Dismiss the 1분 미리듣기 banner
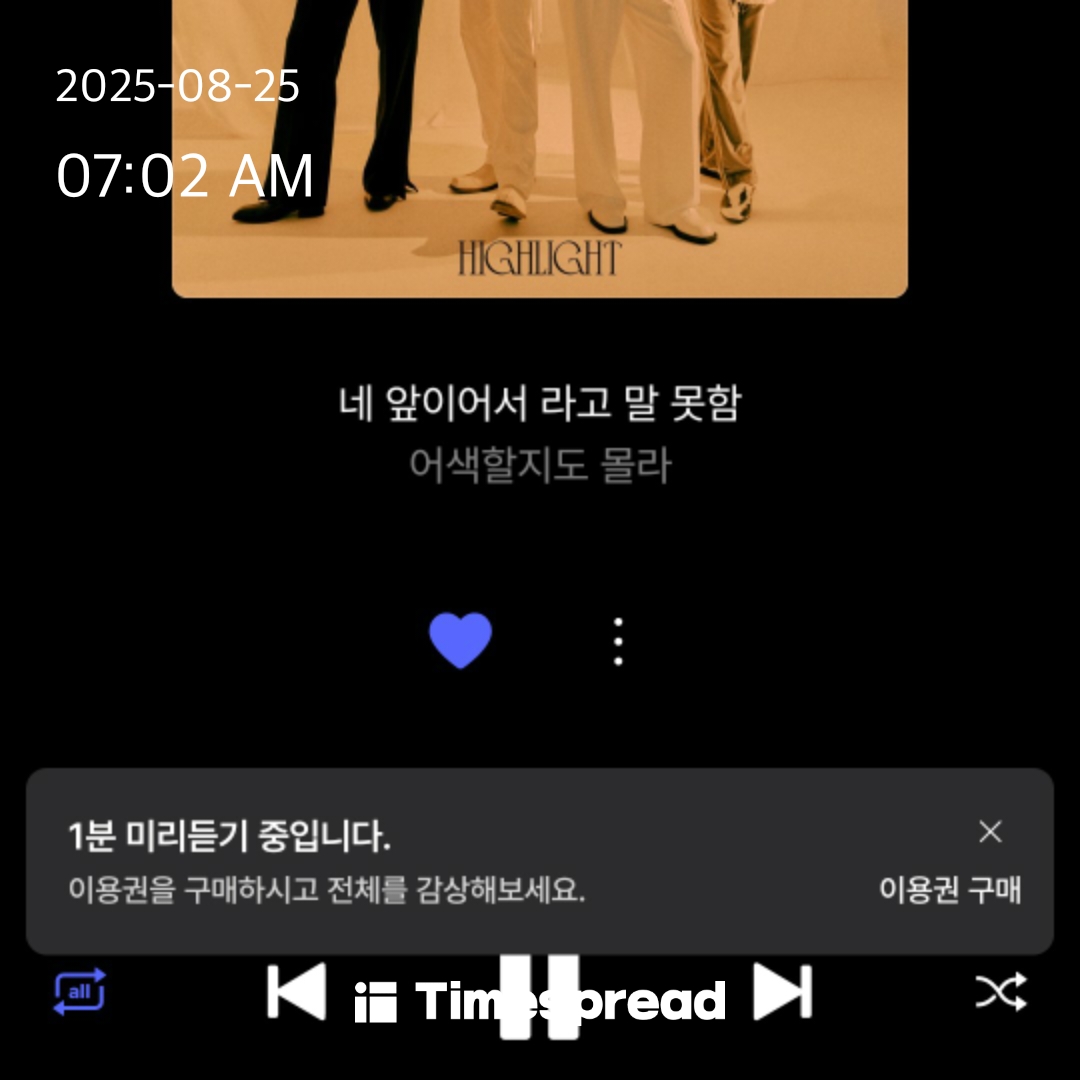 [x=990, y=831]
